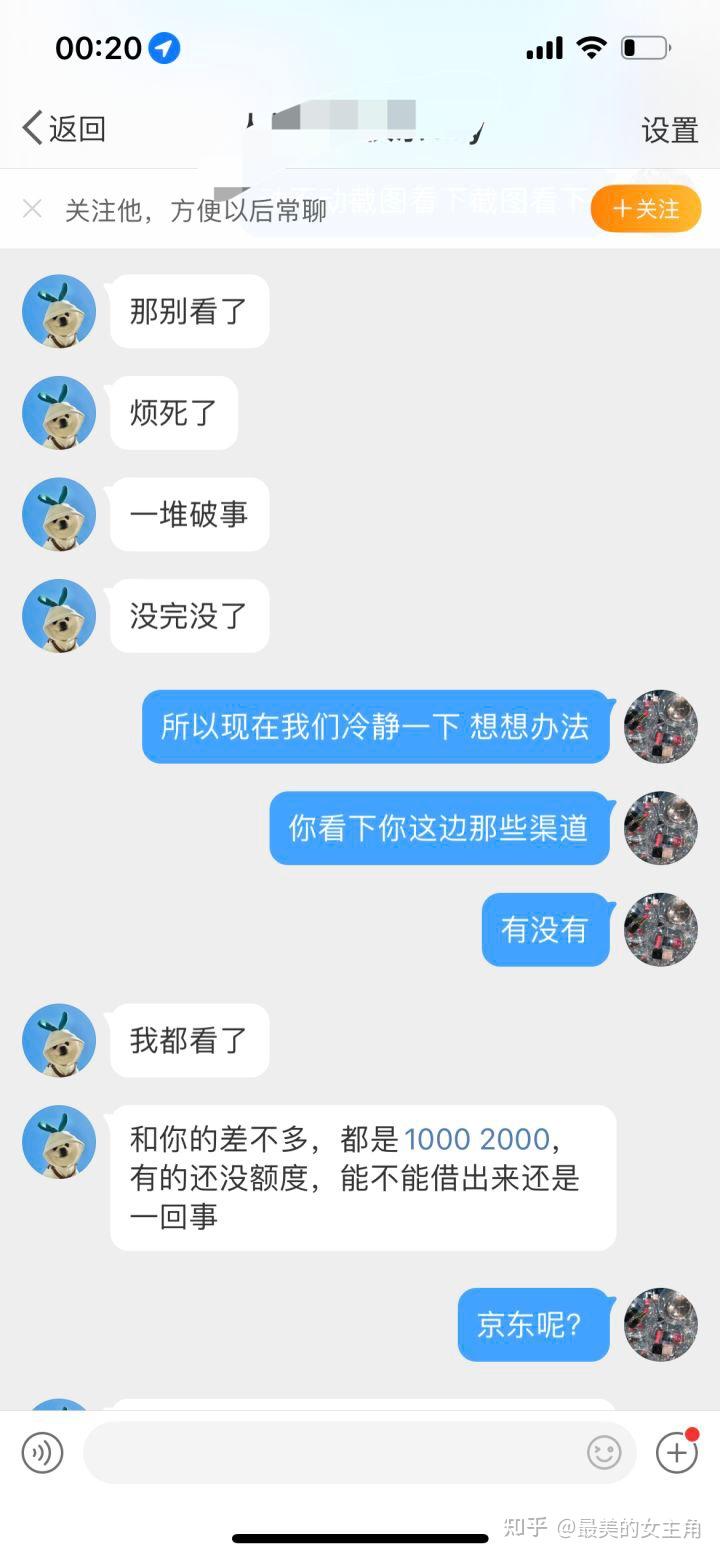720x1558 pixels.
Task: Dismiss the 关注他 follow banner
Action: tap(32, 209)
